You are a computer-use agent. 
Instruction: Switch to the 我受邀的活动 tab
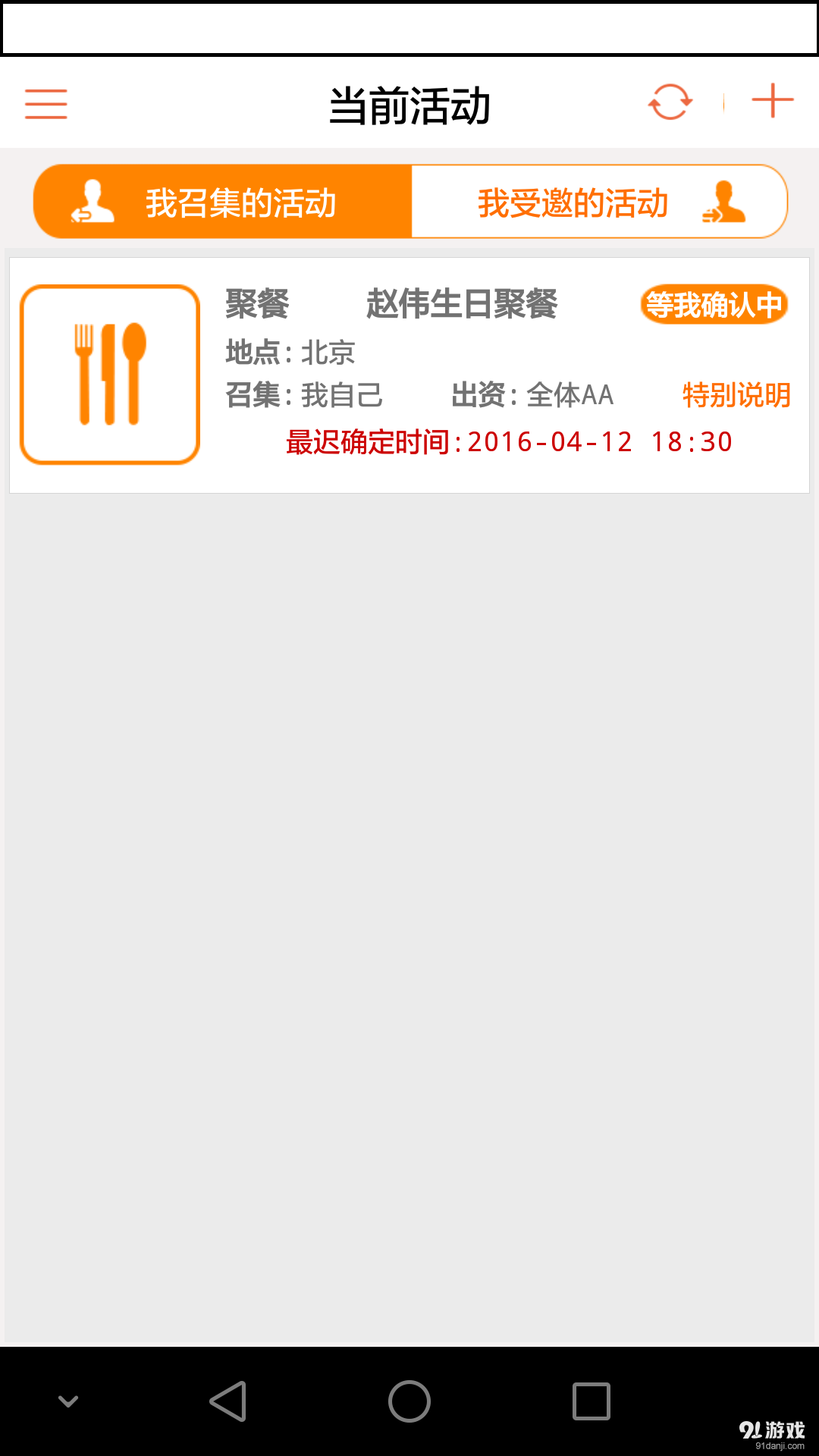573,201
